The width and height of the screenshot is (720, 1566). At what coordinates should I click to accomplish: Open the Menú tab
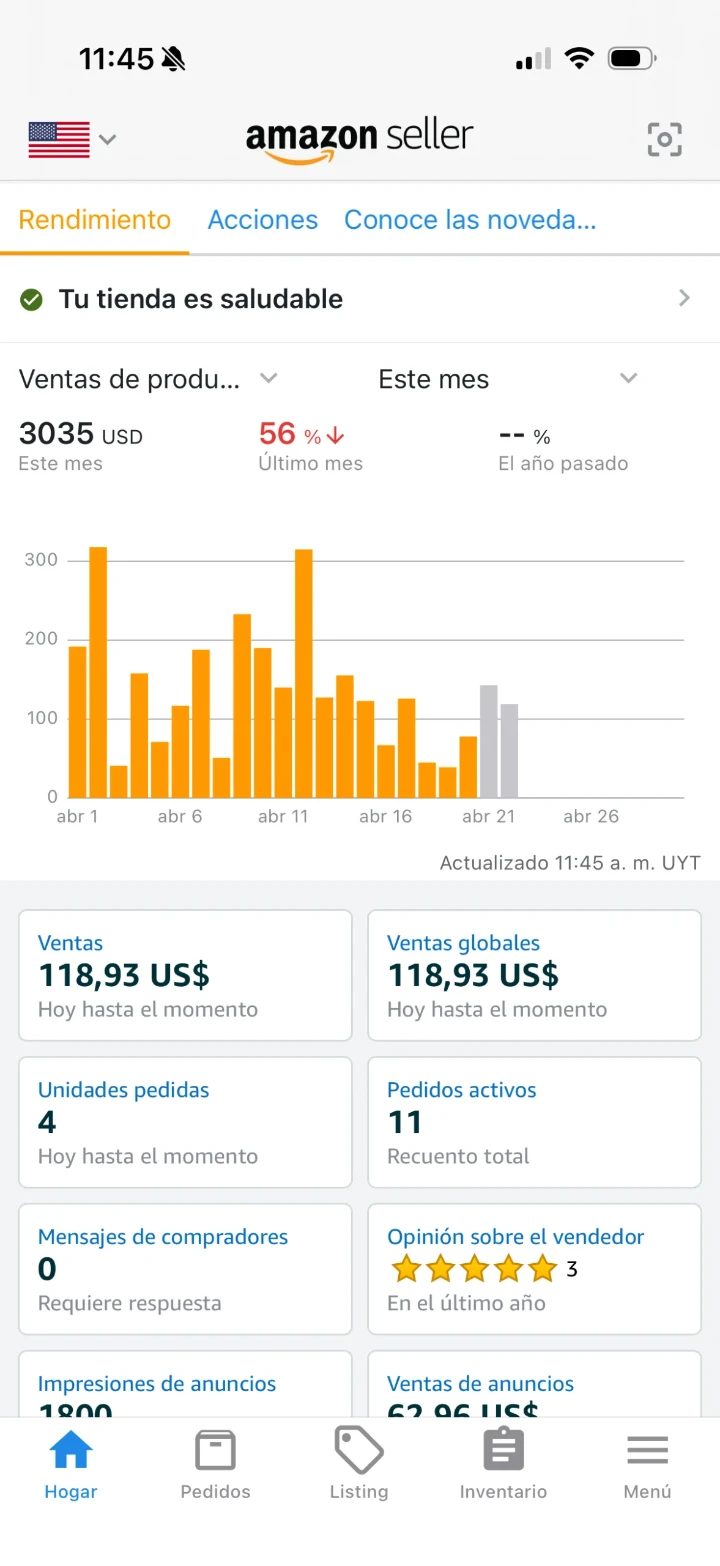[x=647, y=1465]
